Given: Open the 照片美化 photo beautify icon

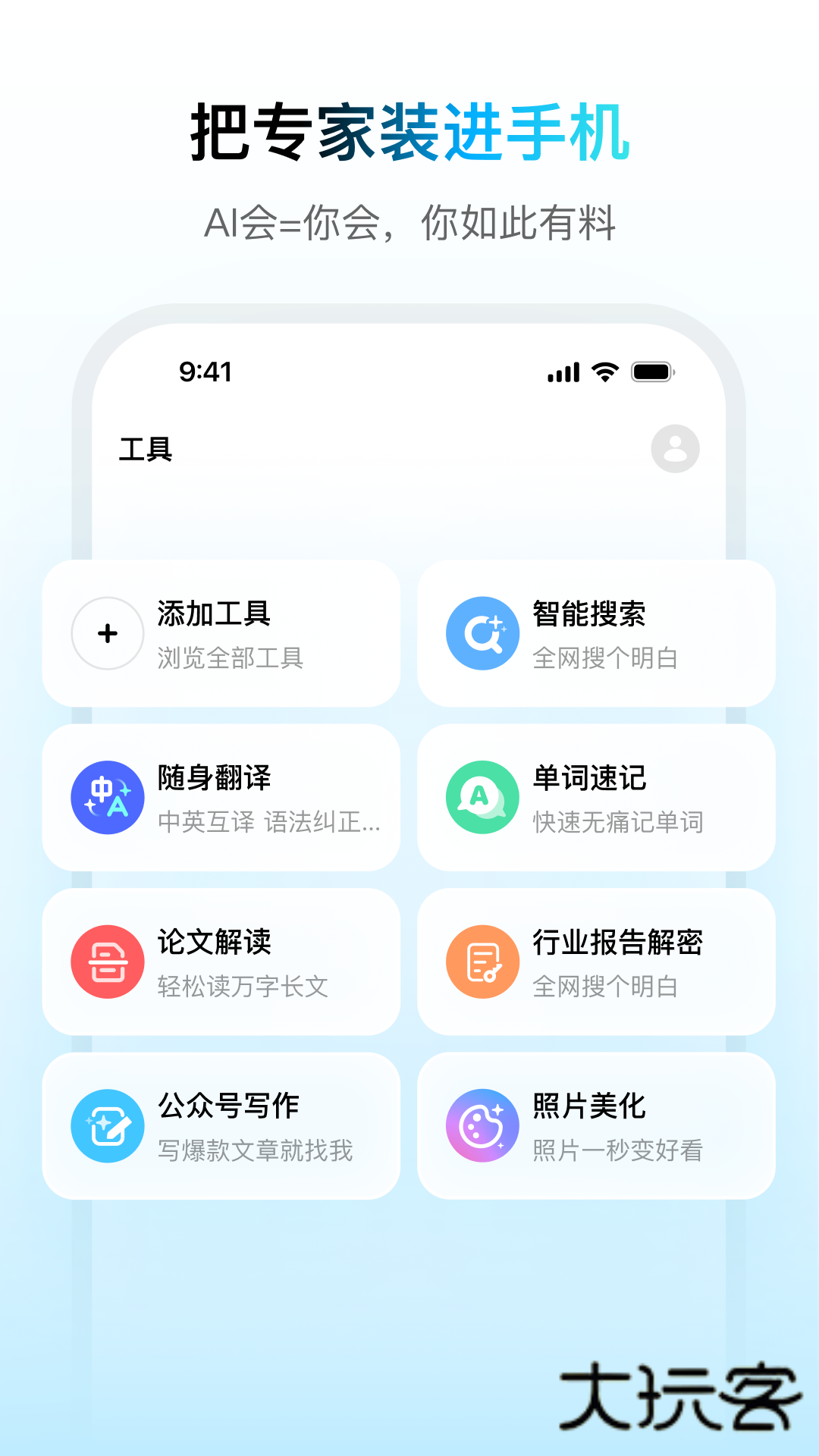Looking at the screenshot, I should 482,1125.
